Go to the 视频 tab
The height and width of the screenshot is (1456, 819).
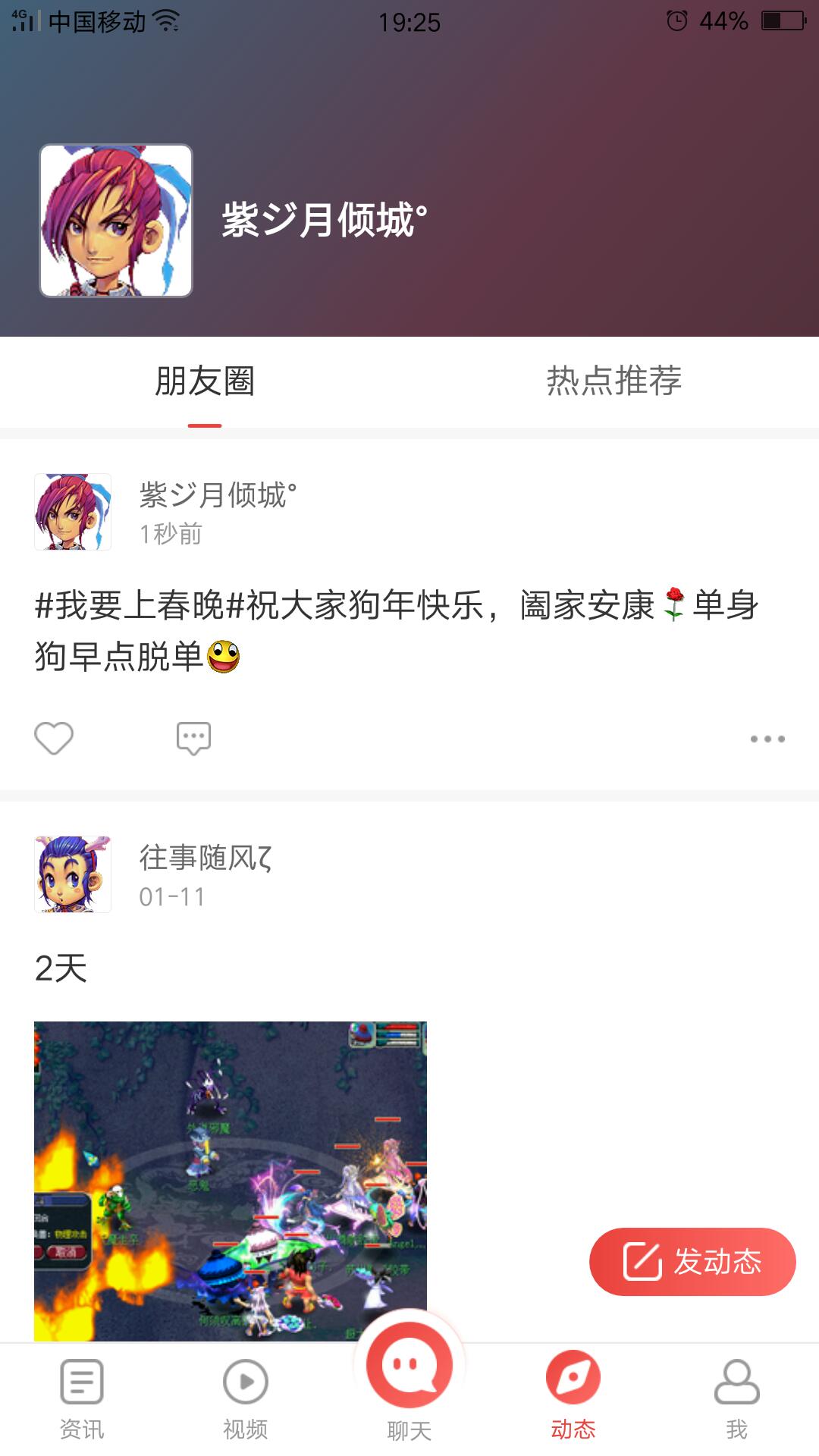[x=246, y=1398]
